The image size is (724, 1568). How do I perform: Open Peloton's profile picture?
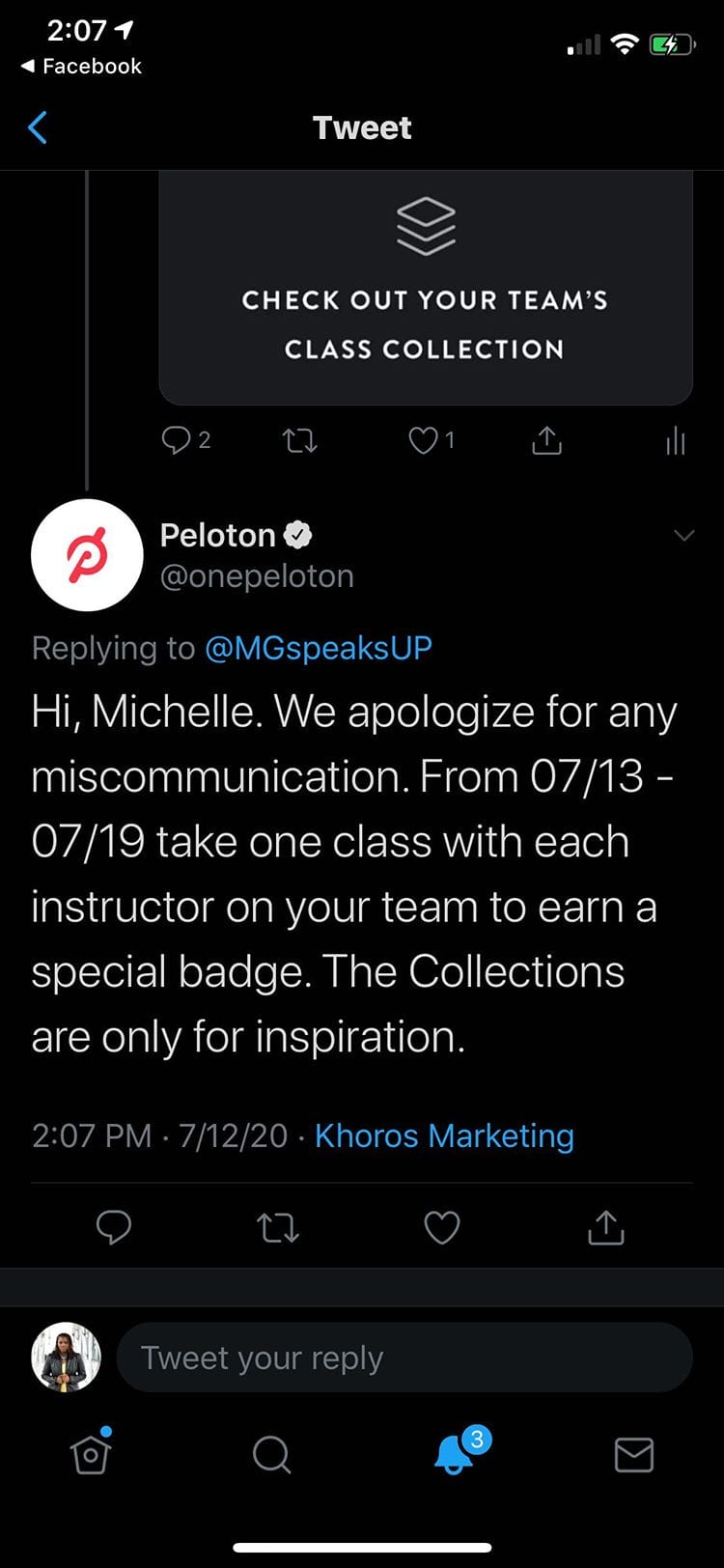tap(87, 555)
